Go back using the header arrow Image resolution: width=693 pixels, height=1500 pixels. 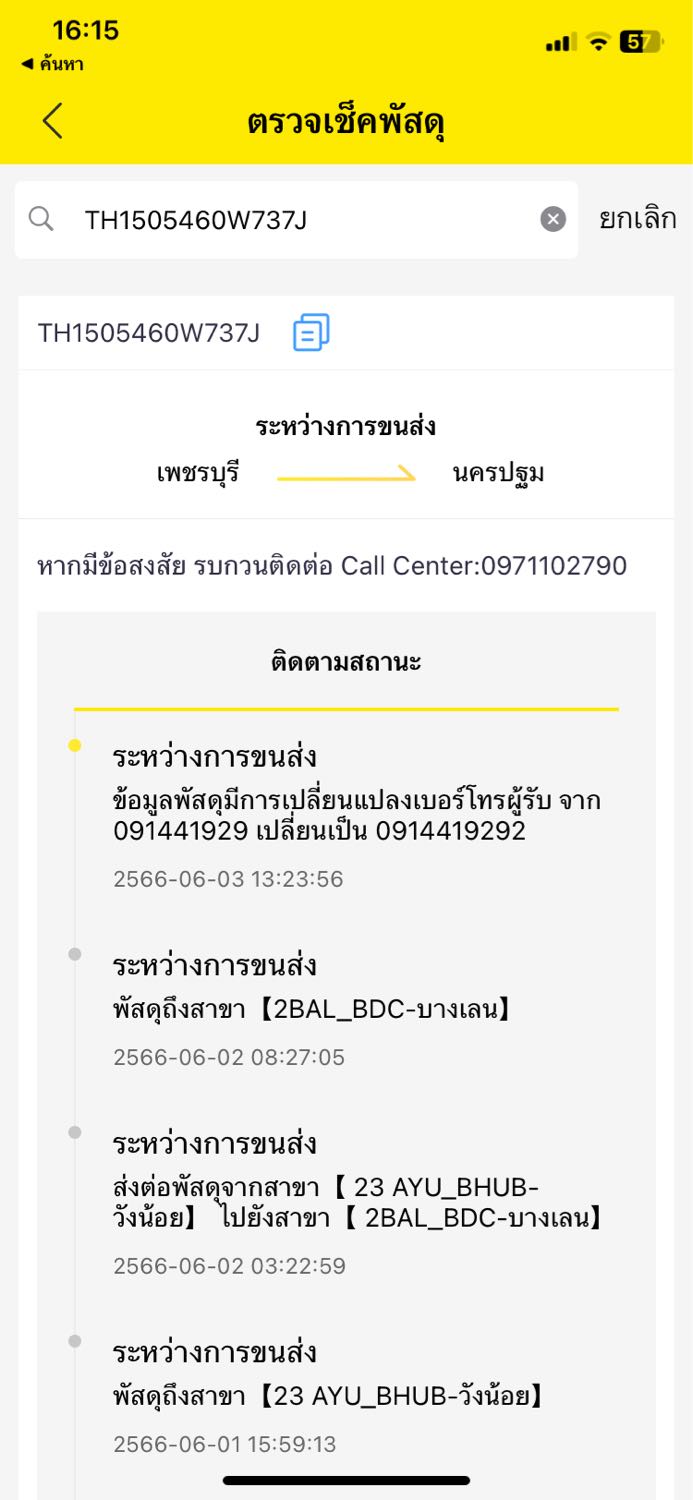[53, 121]
